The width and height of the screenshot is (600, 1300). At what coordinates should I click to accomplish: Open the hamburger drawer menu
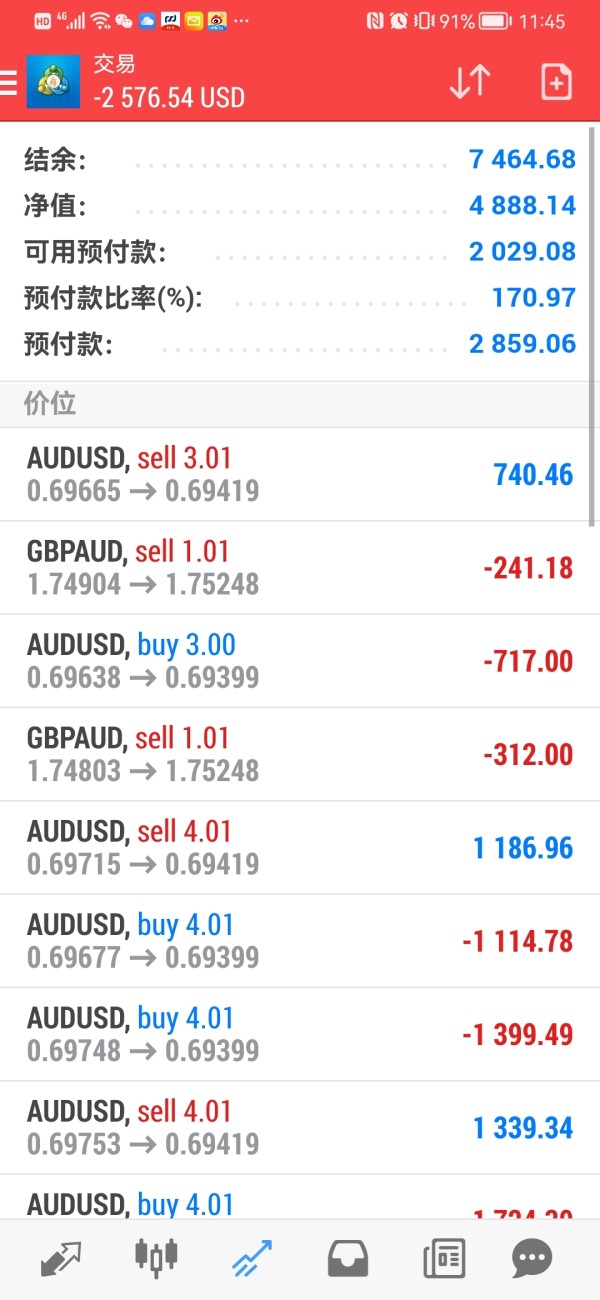click(x=8, y=82)
